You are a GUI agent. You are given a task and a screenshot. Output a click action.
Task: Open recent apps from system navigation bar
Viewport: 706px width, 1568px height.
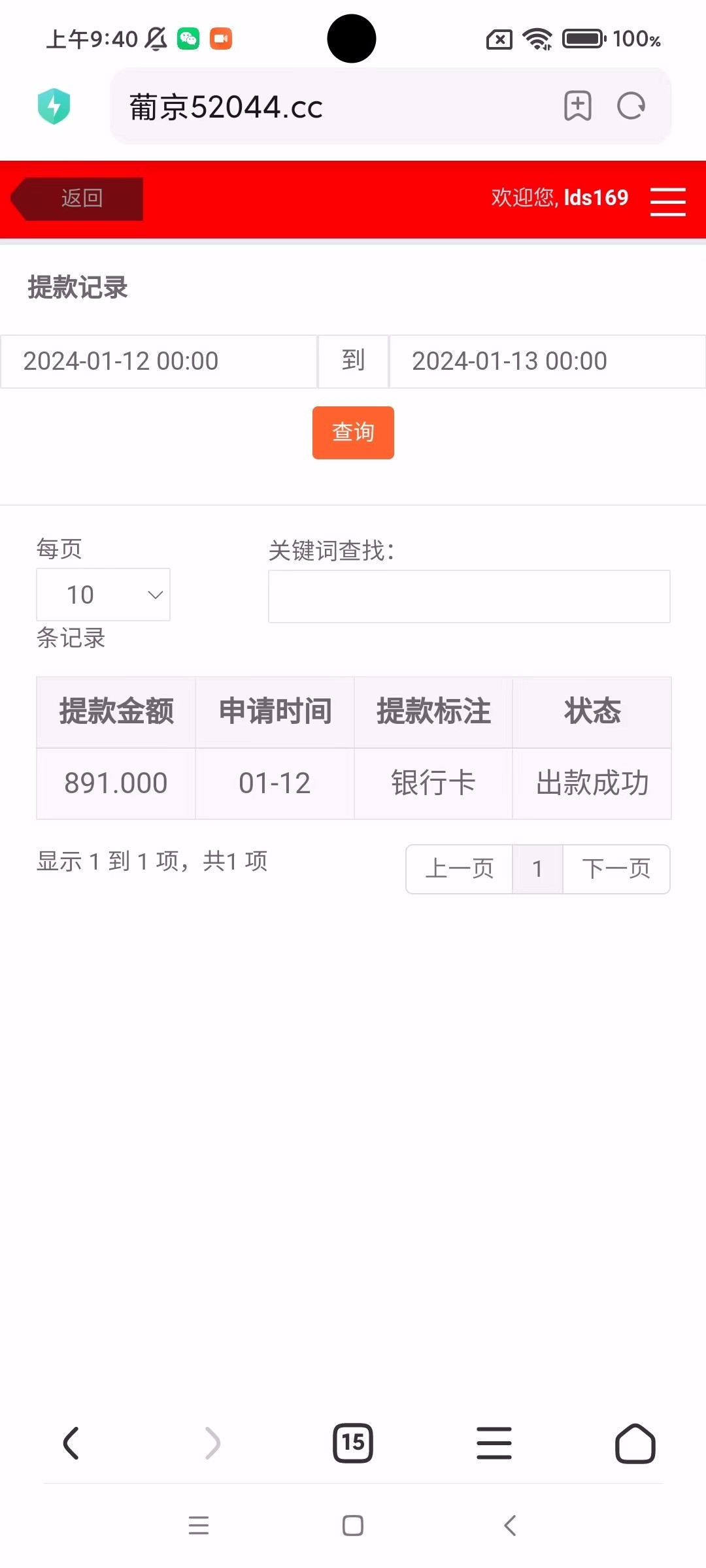pyautogui.click(x=199, y=1526)
